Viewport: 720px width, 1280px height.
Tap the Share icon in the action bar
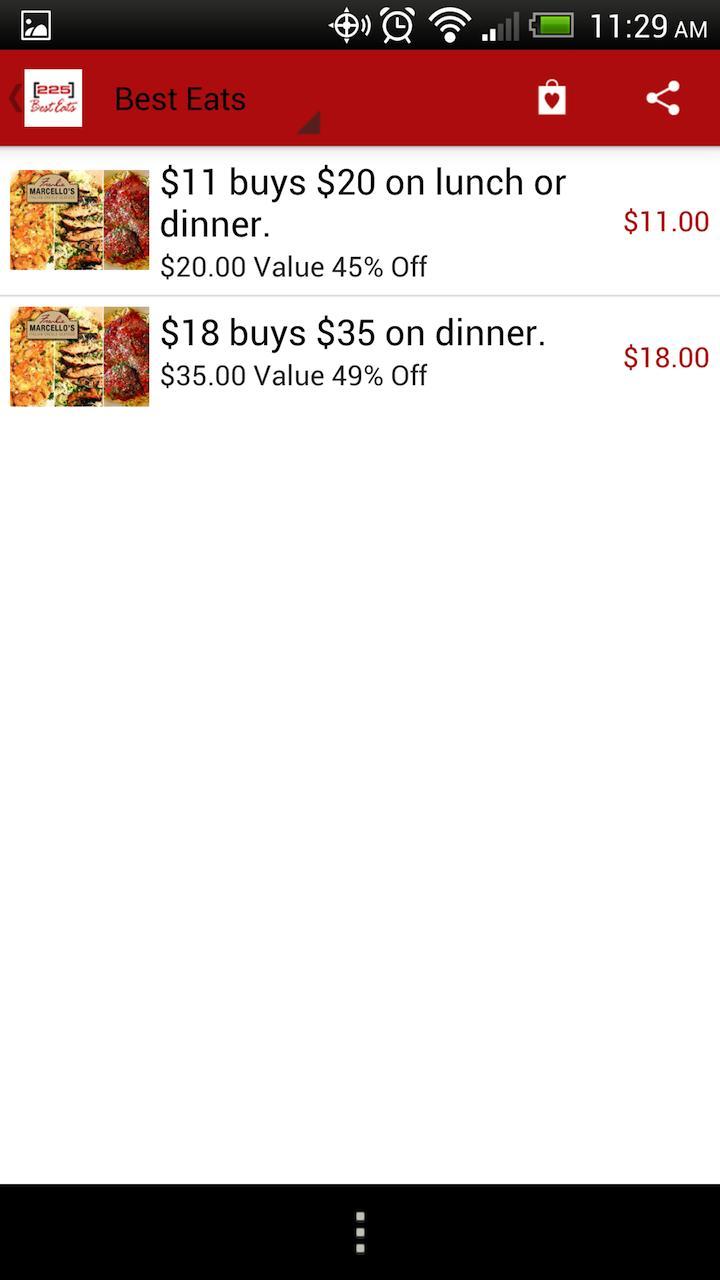(x=662, y=97)
